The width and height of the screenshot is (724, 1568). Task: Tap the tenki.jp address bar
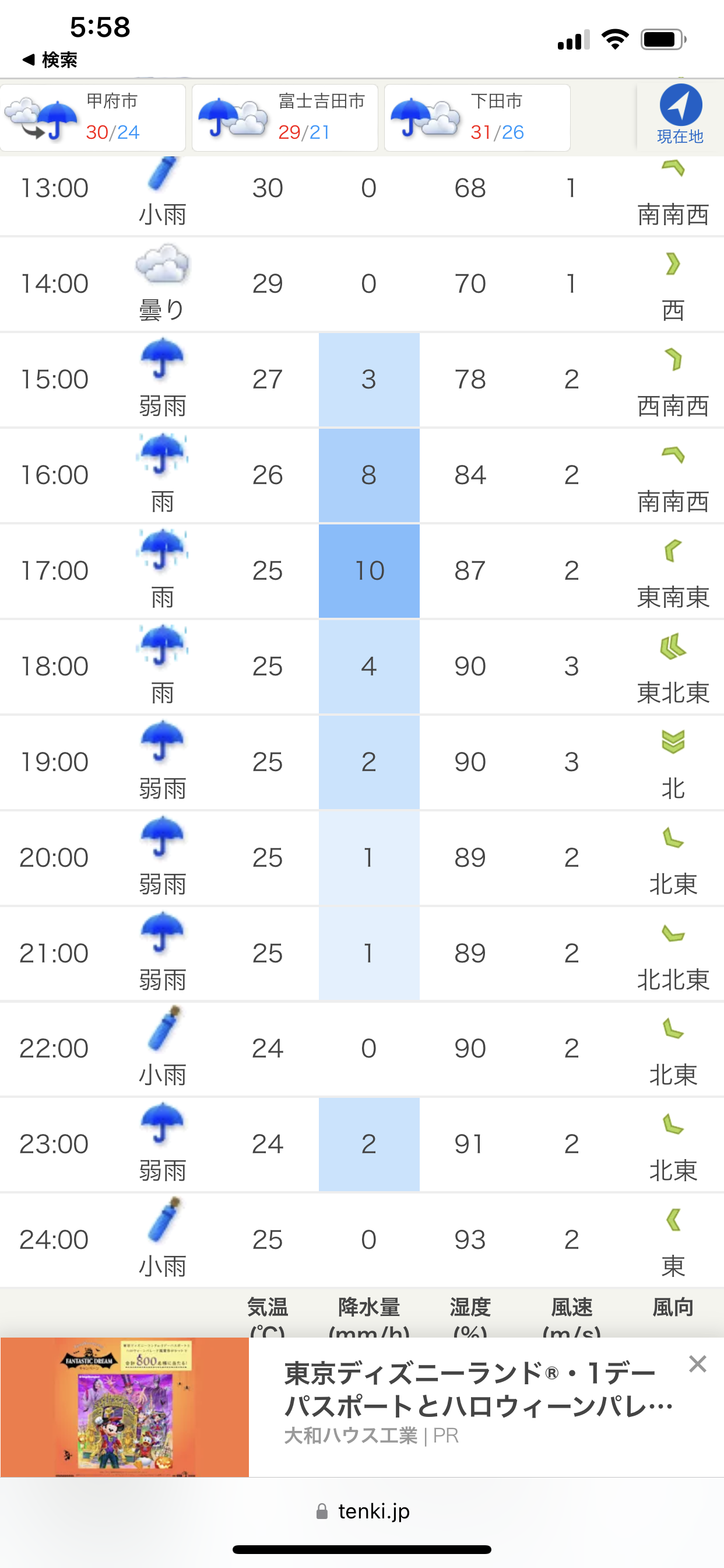click(363, 1511)
